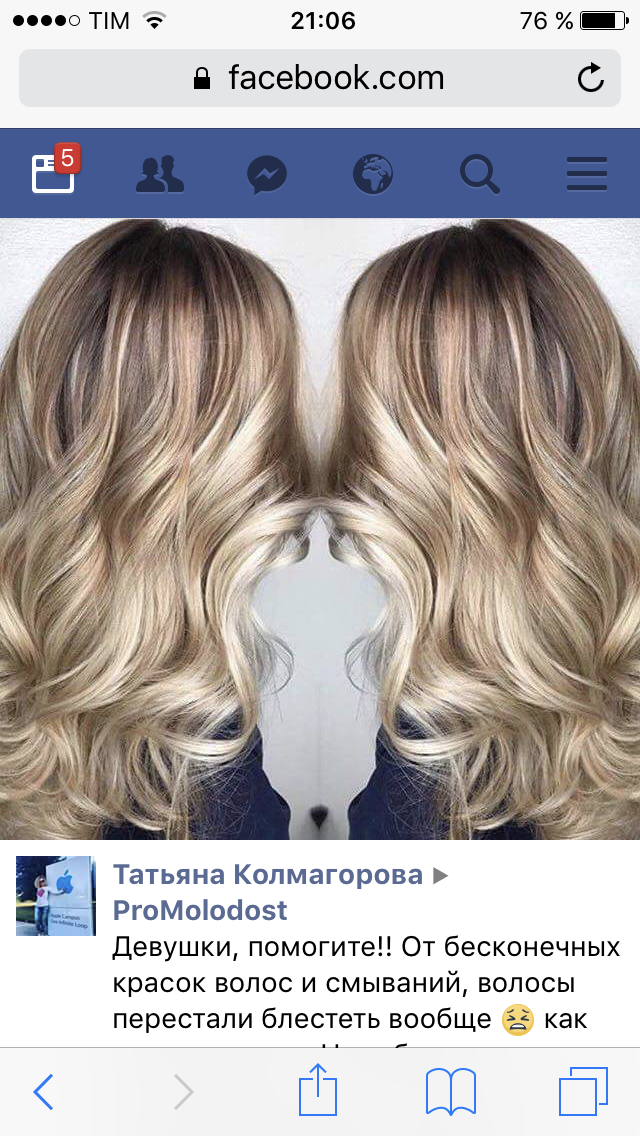Tap the poster's profile picture

(x=56, y=895)
